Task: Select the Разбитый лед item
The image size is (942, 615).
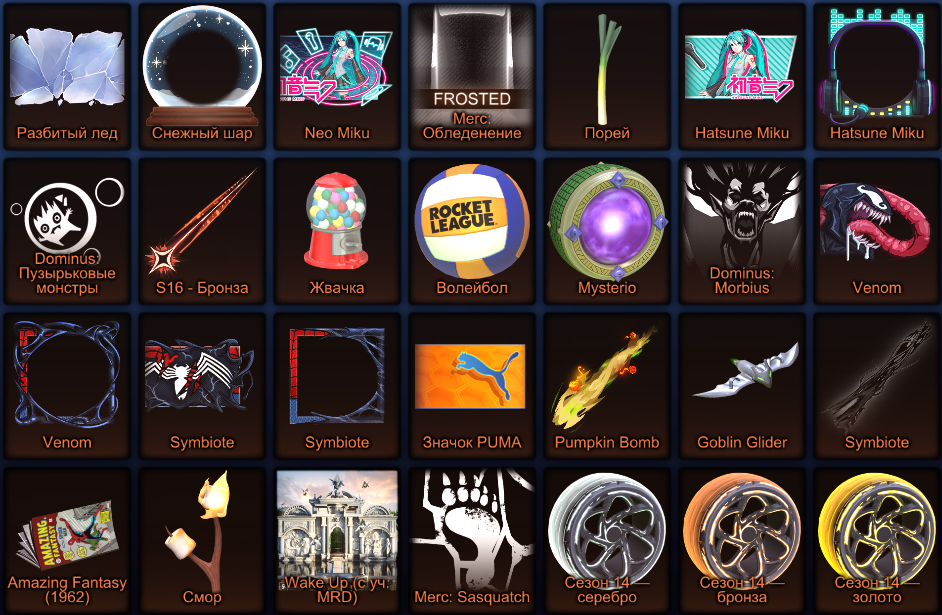Action: tap(67, 75)
